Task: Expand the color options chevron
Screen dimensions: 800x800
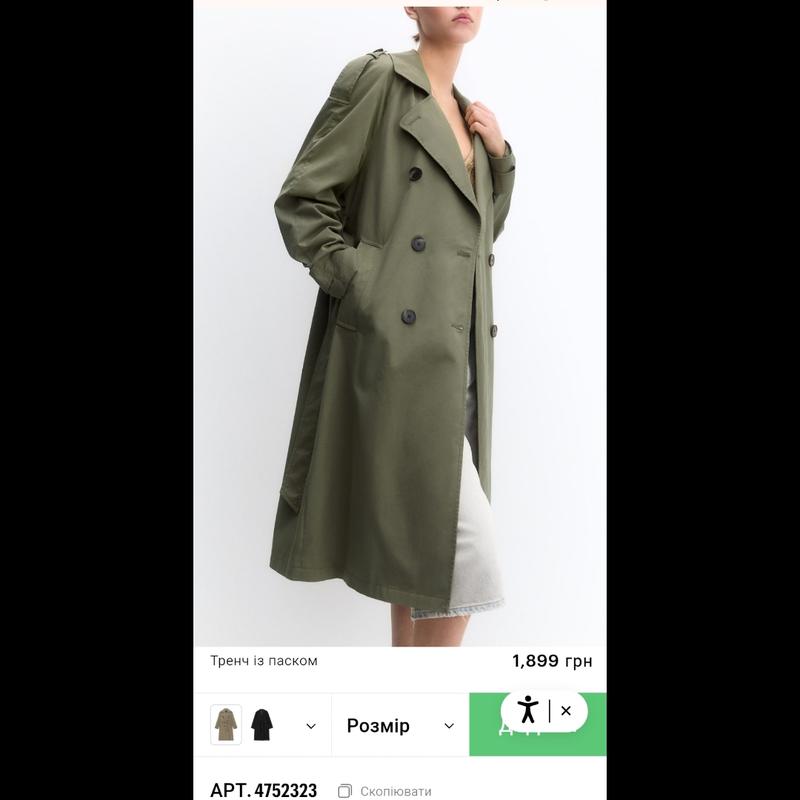Action: (x=310, y=726)
